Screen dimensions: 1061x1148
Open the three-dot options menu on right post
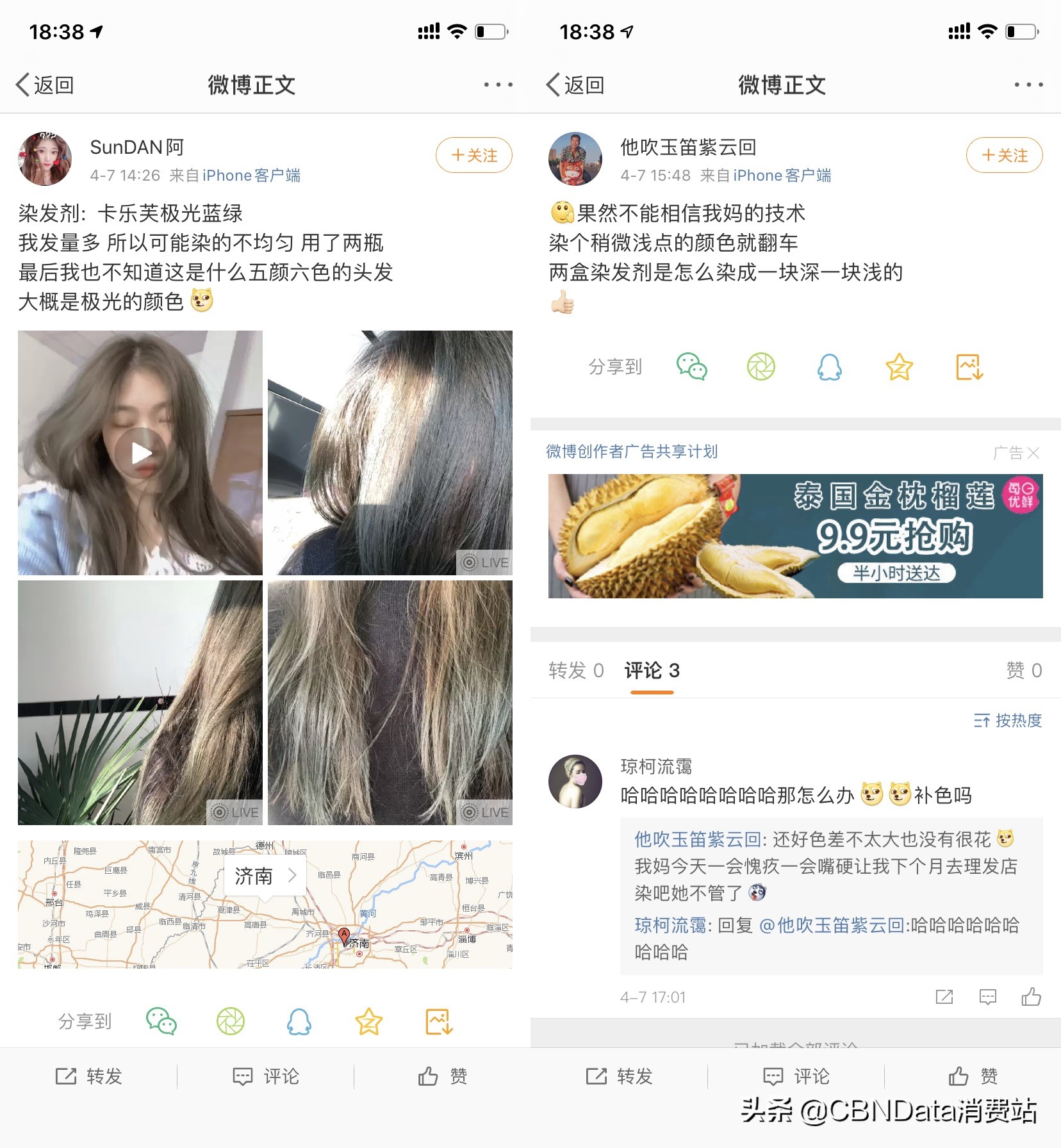(1024, 83)
